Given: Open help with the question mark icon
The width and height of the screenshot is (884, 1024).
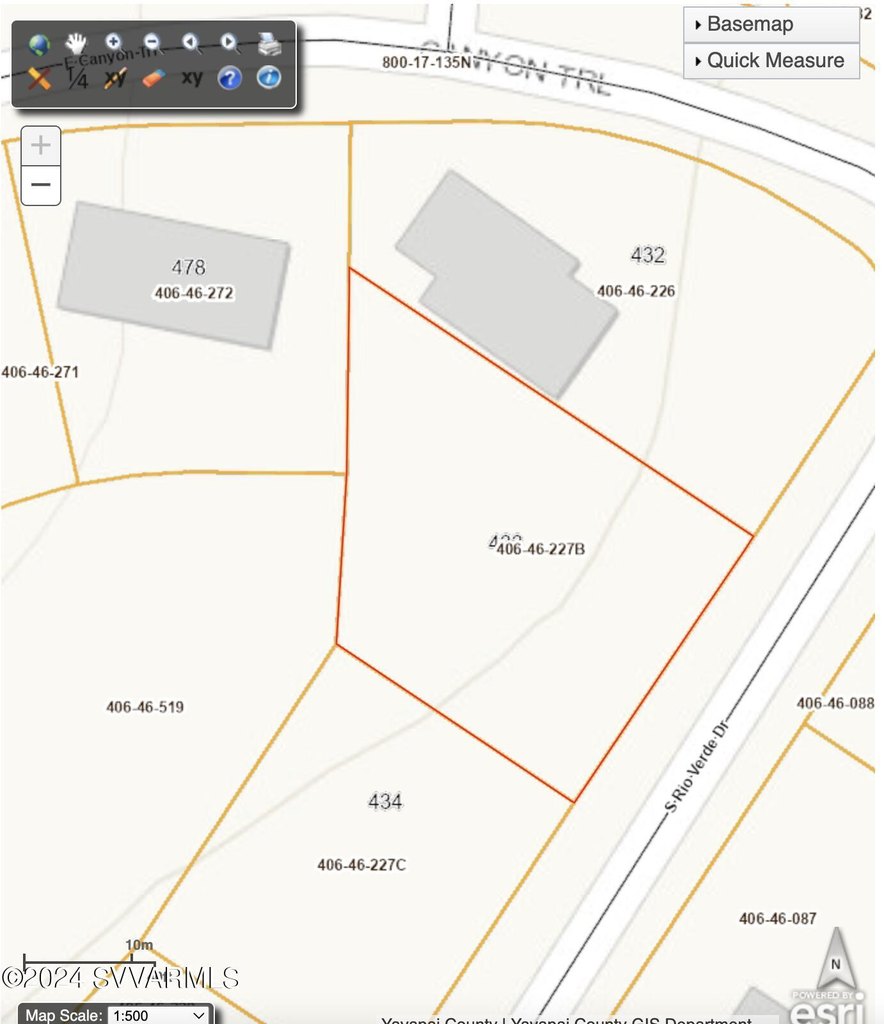Looking at the screenshot, I should [x=230, y=78].
